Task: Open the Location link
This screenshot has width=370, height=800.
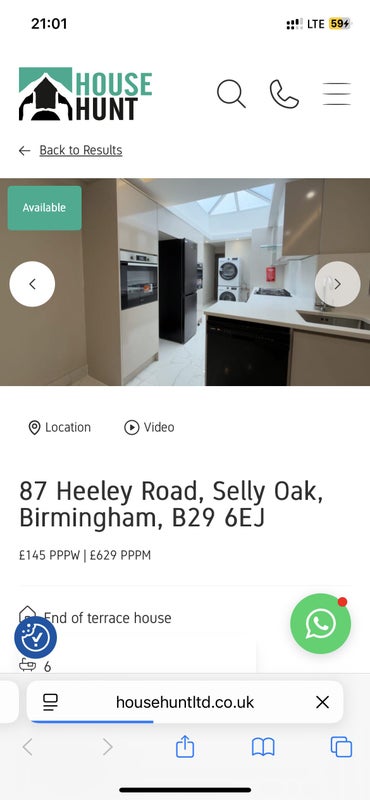Action: pos(59,428)
